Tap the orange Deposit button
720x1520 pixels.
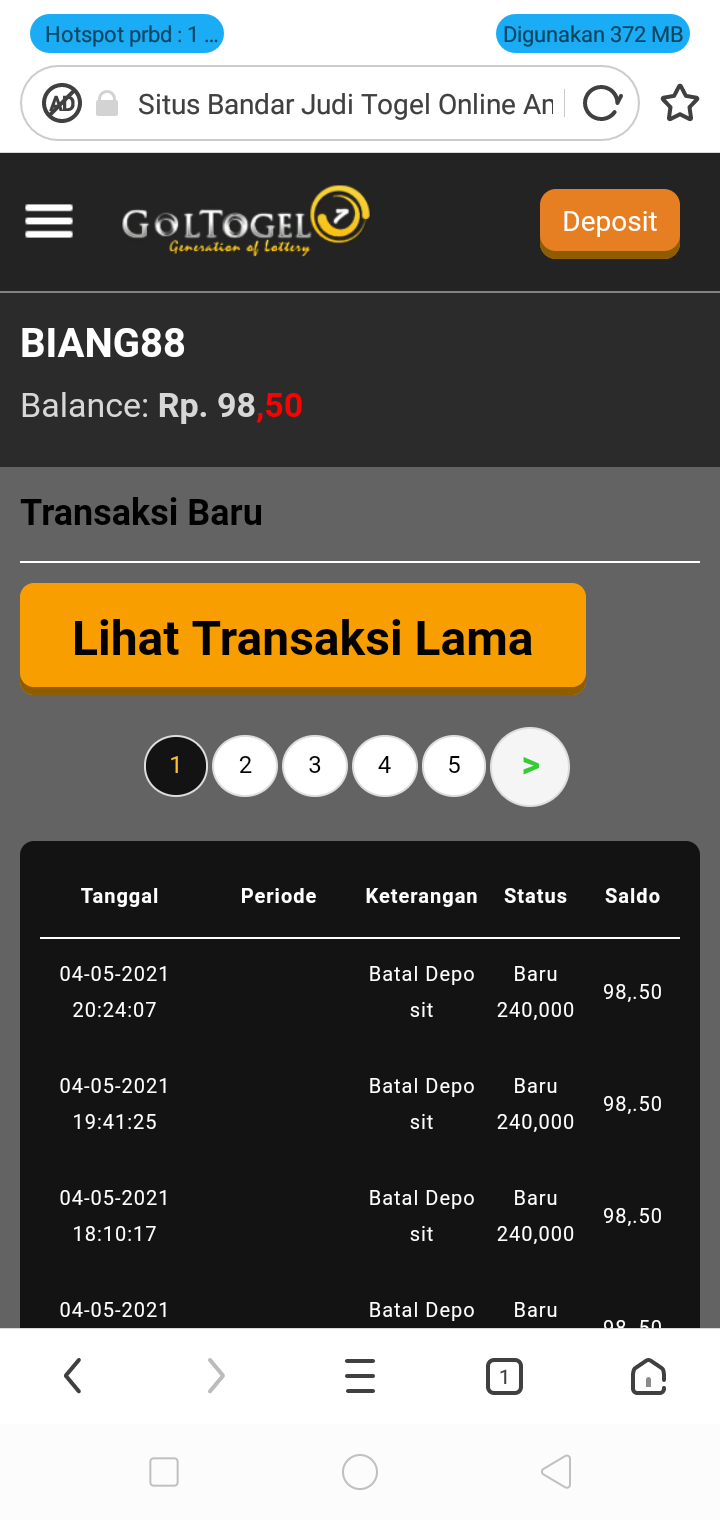[x=610, y=221]
